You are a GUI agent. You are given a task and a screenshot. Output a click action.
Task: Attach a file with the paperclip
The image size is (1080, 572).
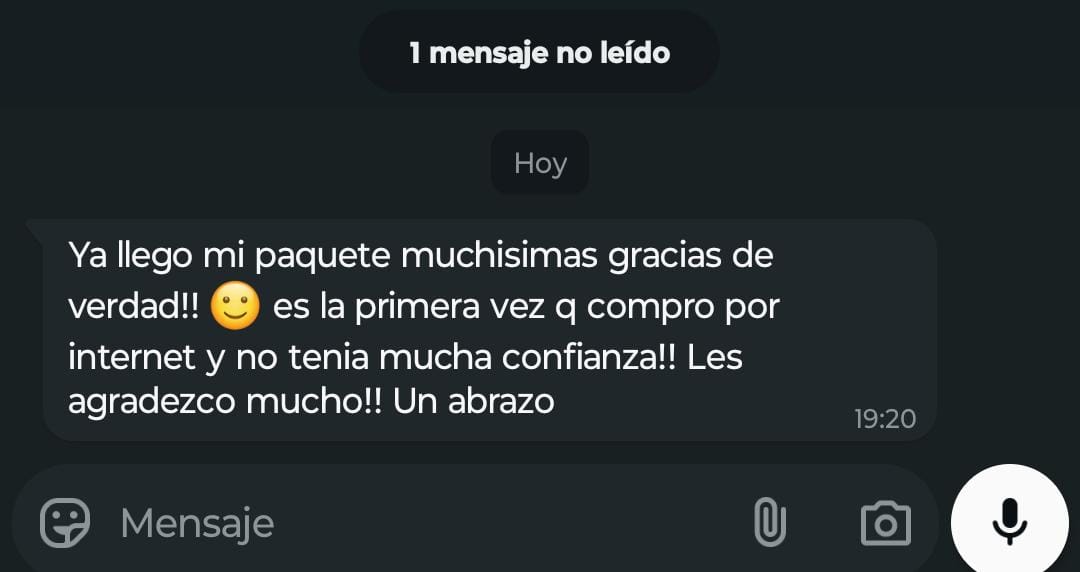click(x=769, y=522)
